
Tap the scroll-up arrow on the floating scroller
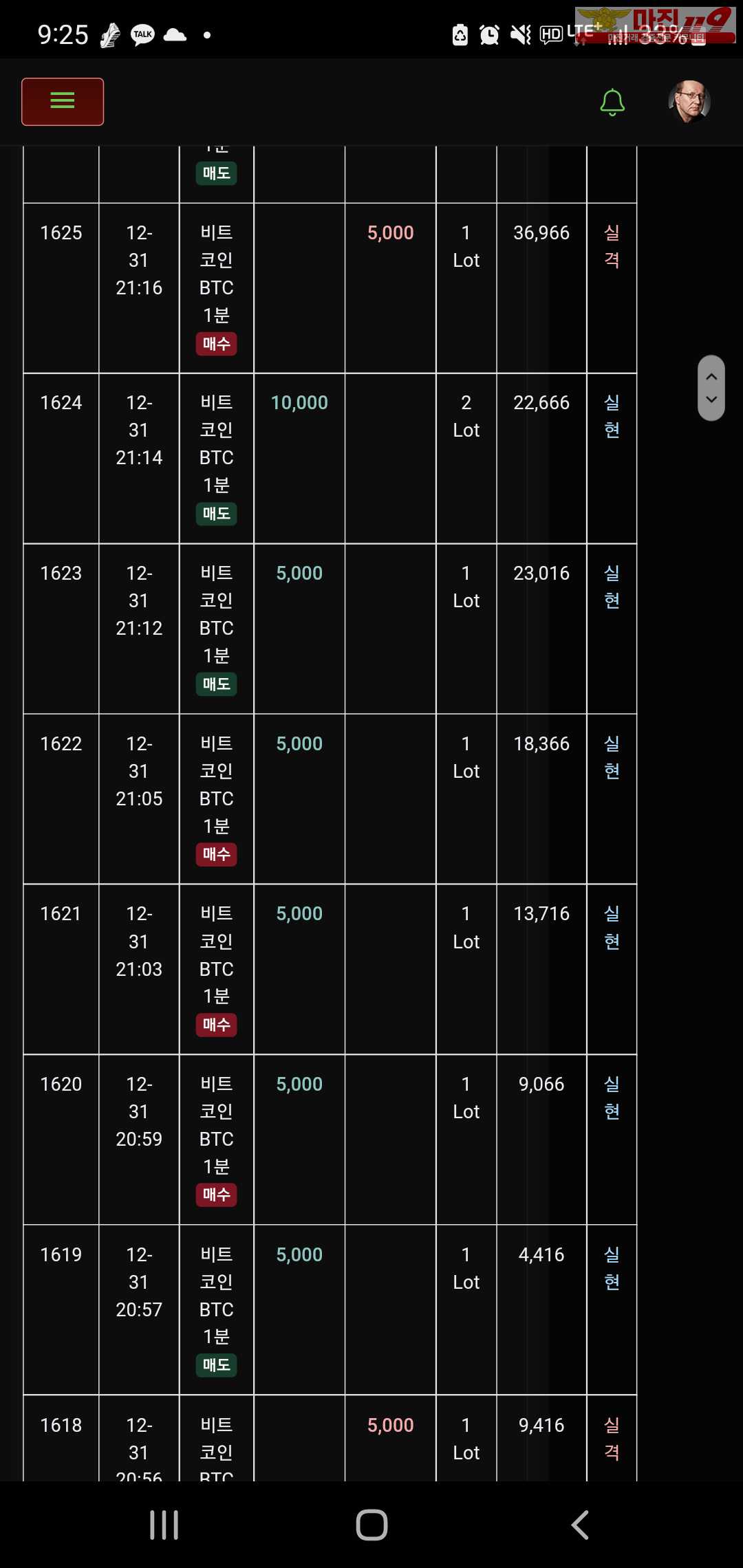(711, 376)
